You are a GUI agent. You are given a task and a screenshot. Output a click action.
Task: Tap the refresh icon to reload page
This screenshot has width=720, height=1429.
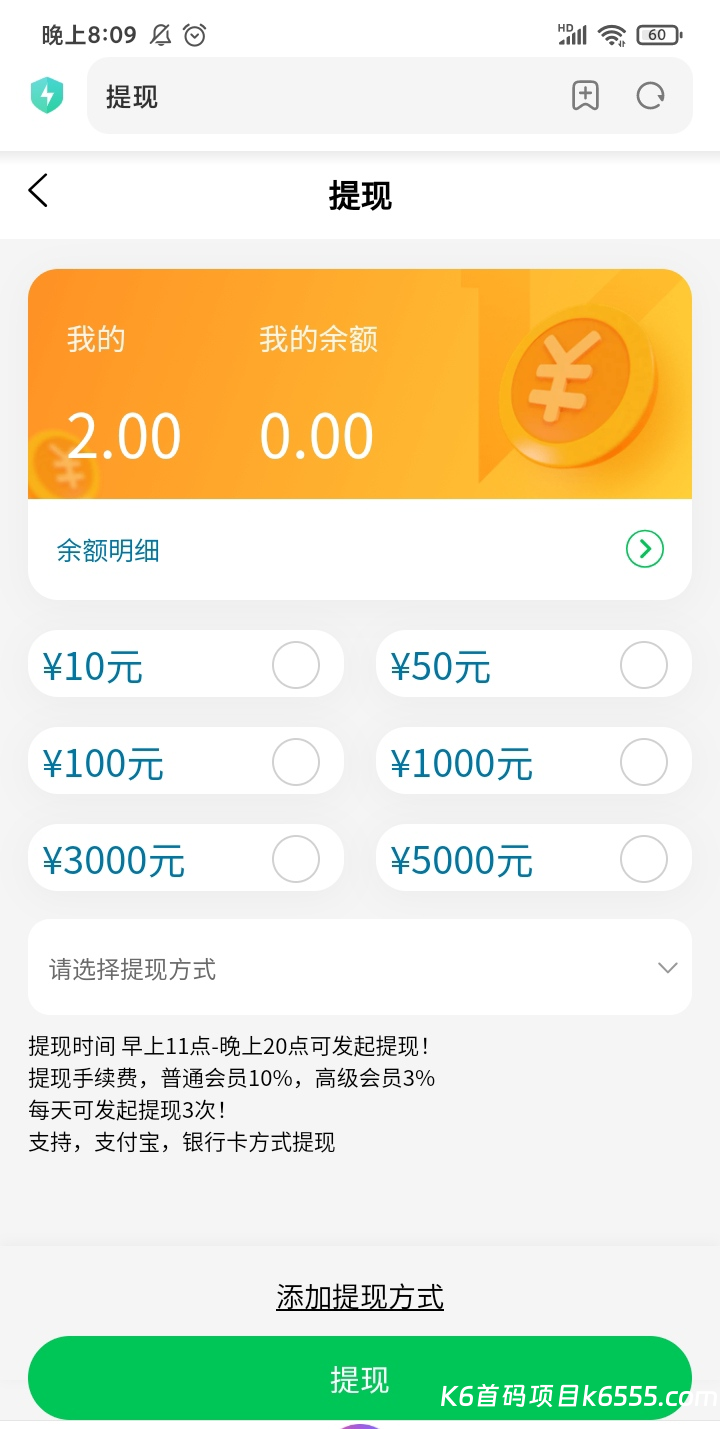click(651, 95)
